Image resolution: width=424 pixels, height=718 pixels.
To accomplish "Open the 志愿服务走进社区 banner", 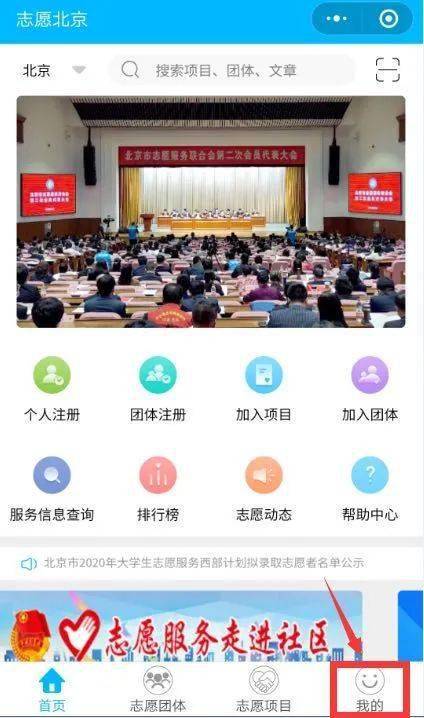I will (181, 626).
